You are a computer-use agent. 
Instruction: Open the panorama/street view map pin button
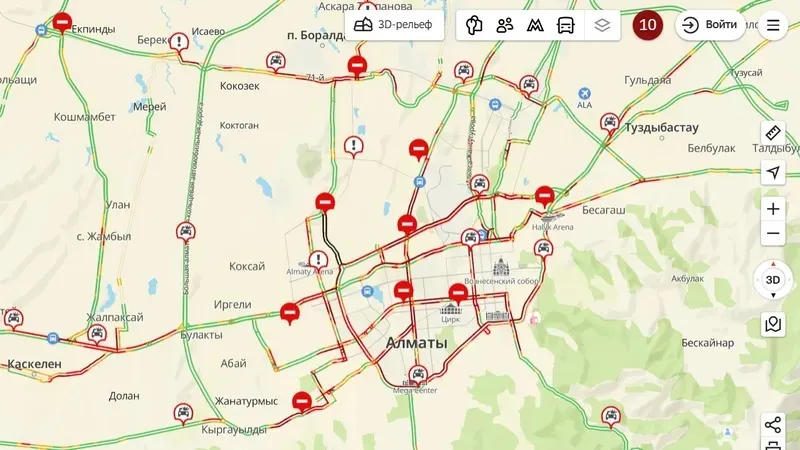pyautogui.click(x=772, y=325)
